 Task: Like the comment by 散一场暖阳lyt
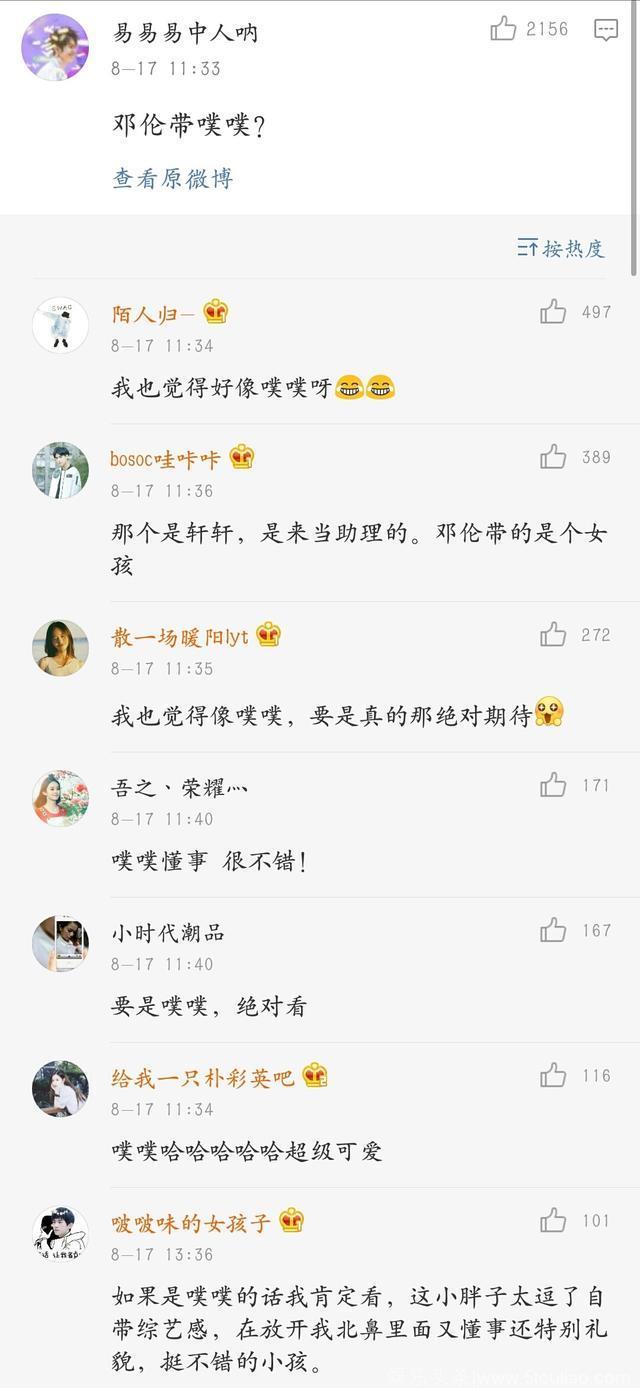[553, 634]
